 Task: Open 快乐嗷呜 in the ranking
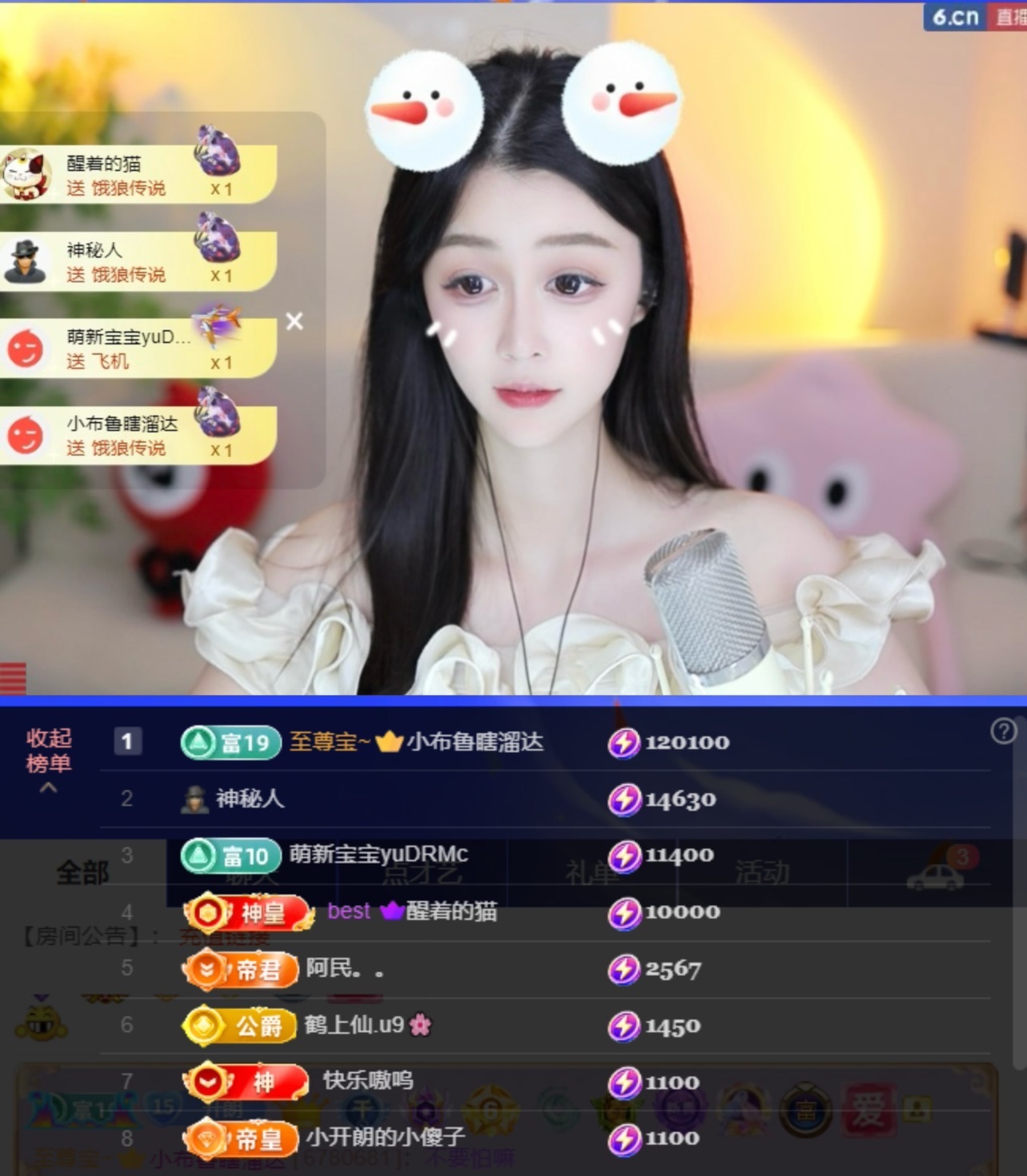[x=368, y=1081]
